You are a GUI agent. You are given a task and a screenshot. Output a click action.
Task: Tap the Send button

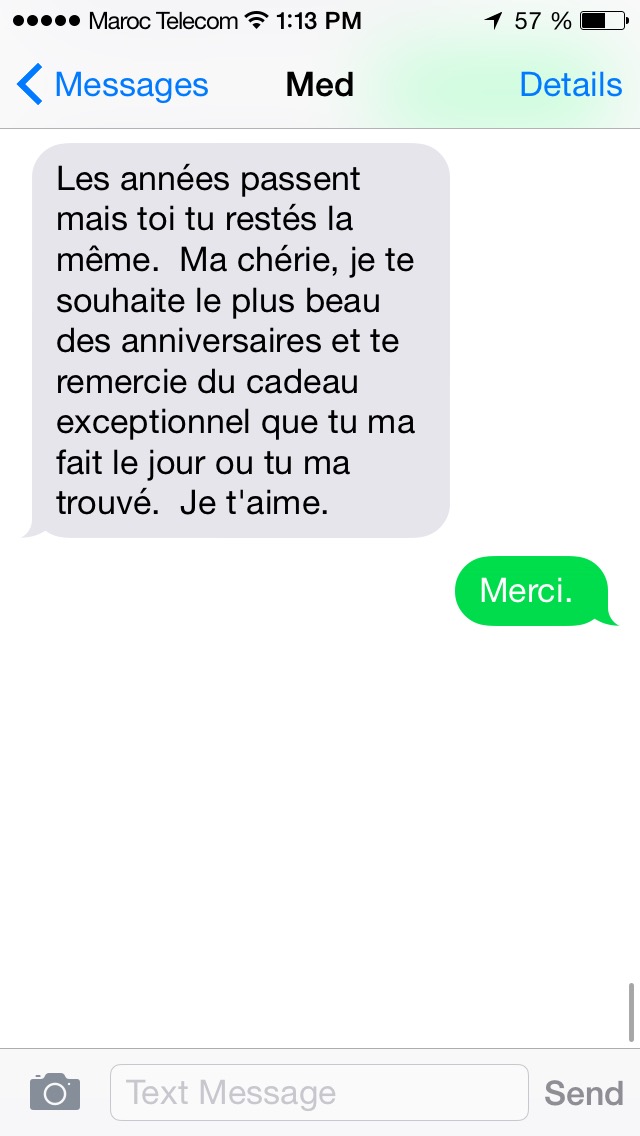(583, 1092)
